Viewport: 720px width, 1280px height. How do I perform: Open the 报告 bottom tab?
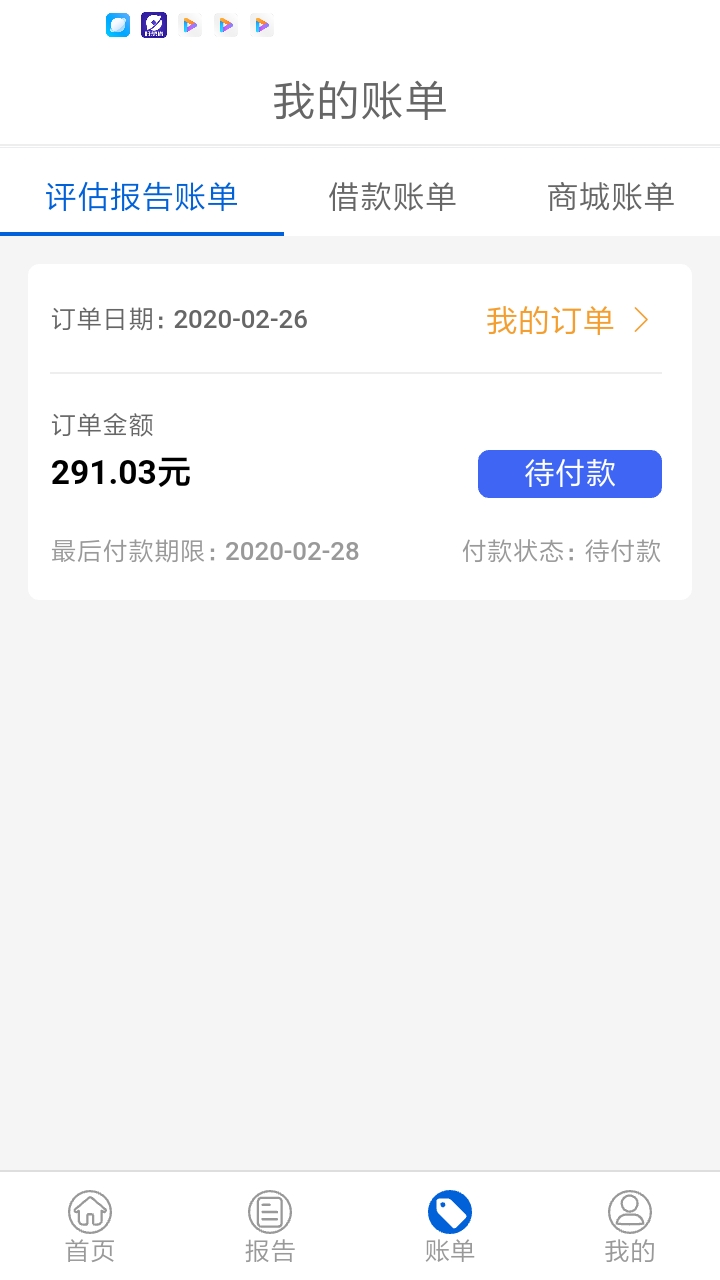click(270, 1226)
